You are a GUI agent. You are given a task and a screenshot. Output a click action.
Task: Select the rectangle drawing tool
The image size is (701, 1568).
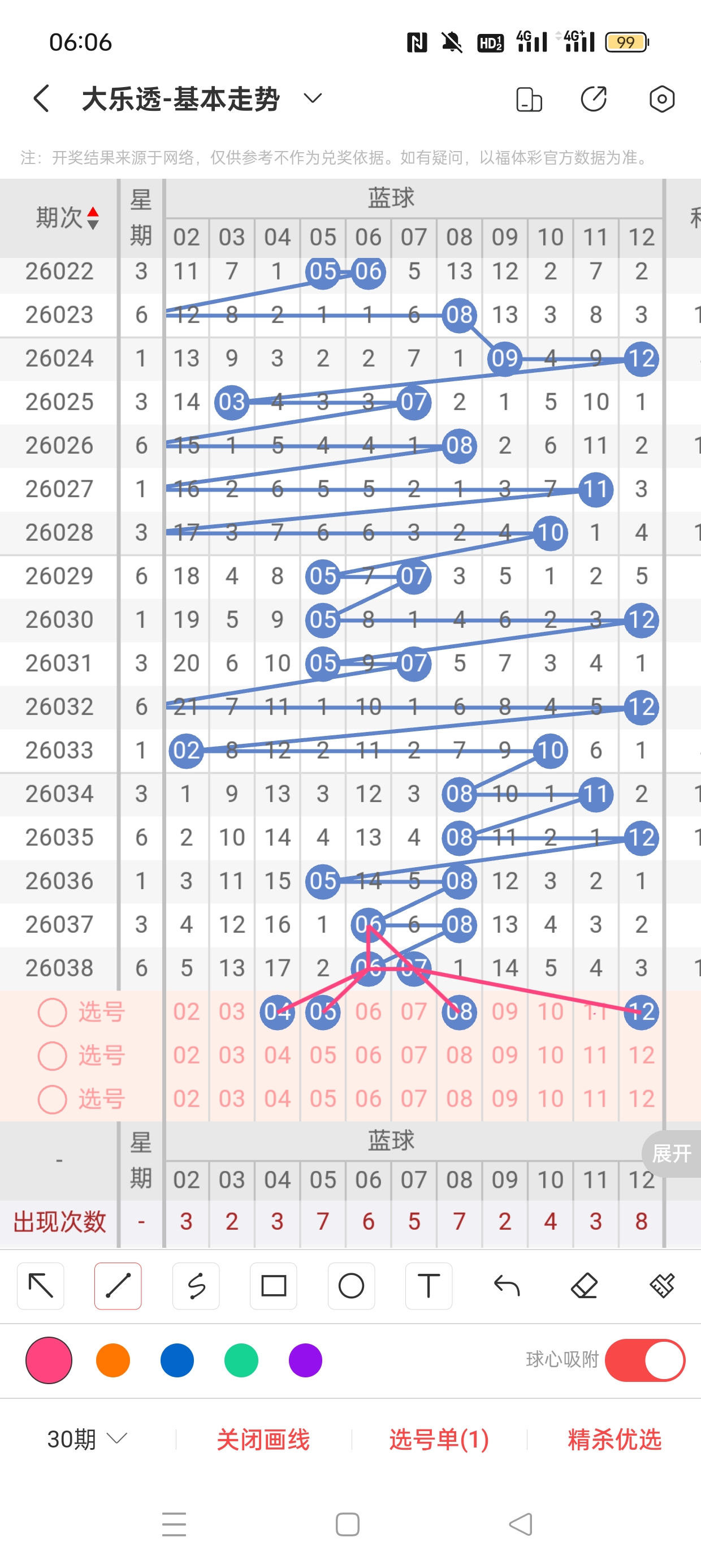tap(273, 1286)
